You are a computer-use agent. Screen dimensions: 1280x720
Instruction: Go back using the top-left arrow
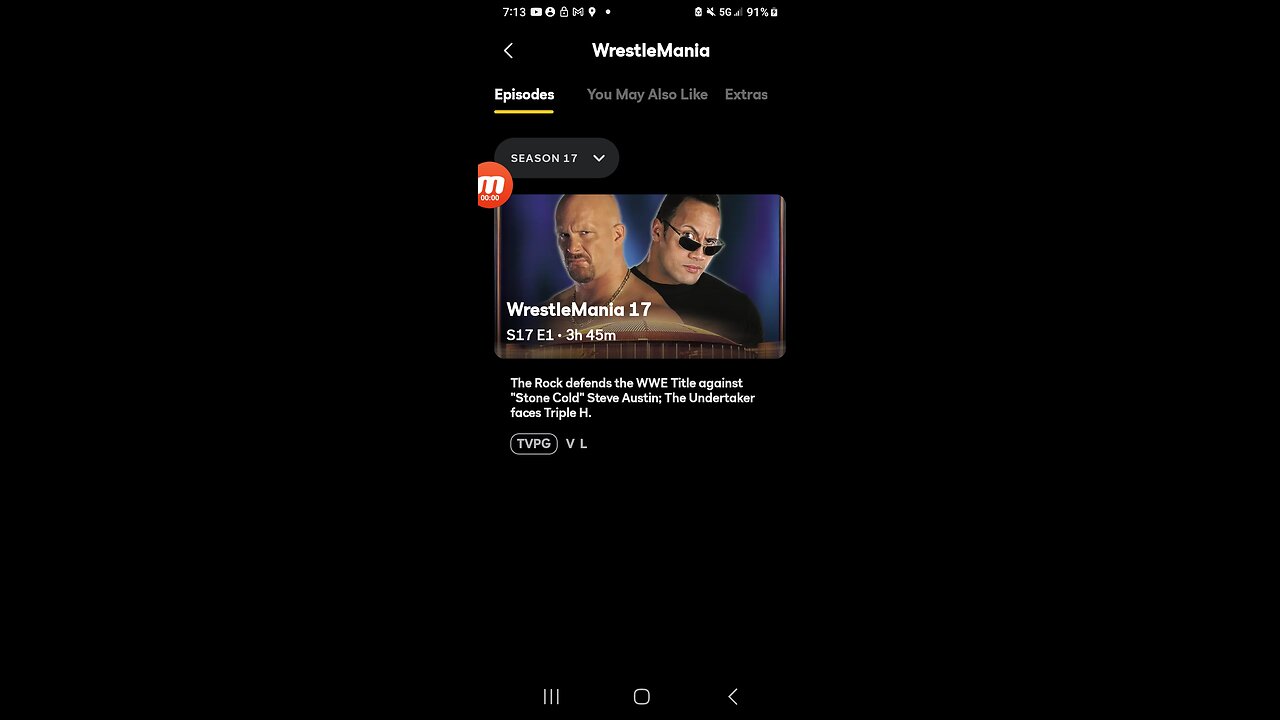[508, 51]
